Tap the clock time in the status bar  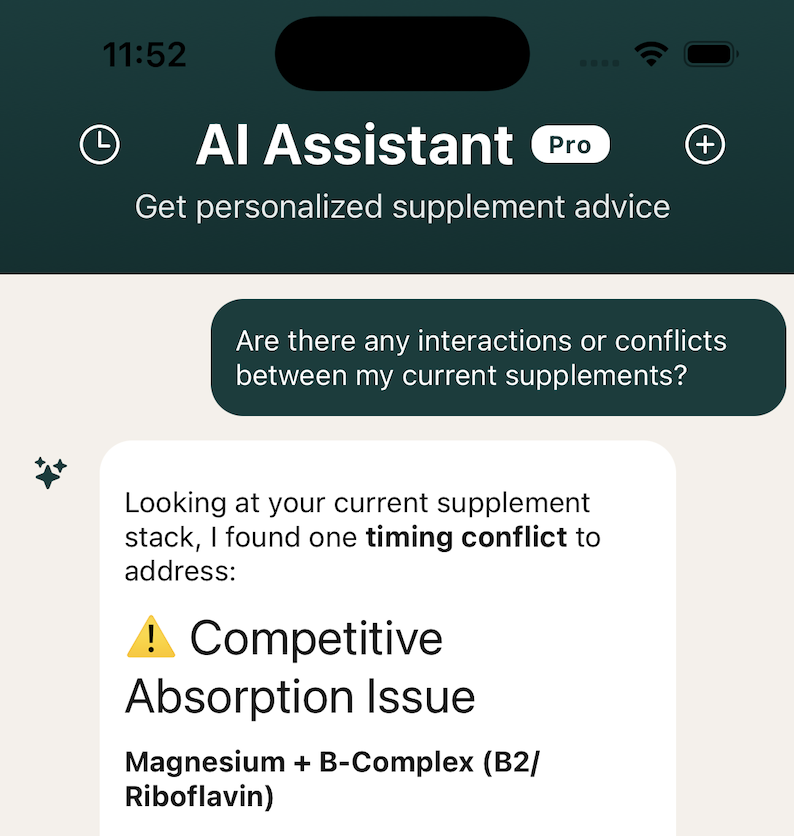[x=146, y=53]
